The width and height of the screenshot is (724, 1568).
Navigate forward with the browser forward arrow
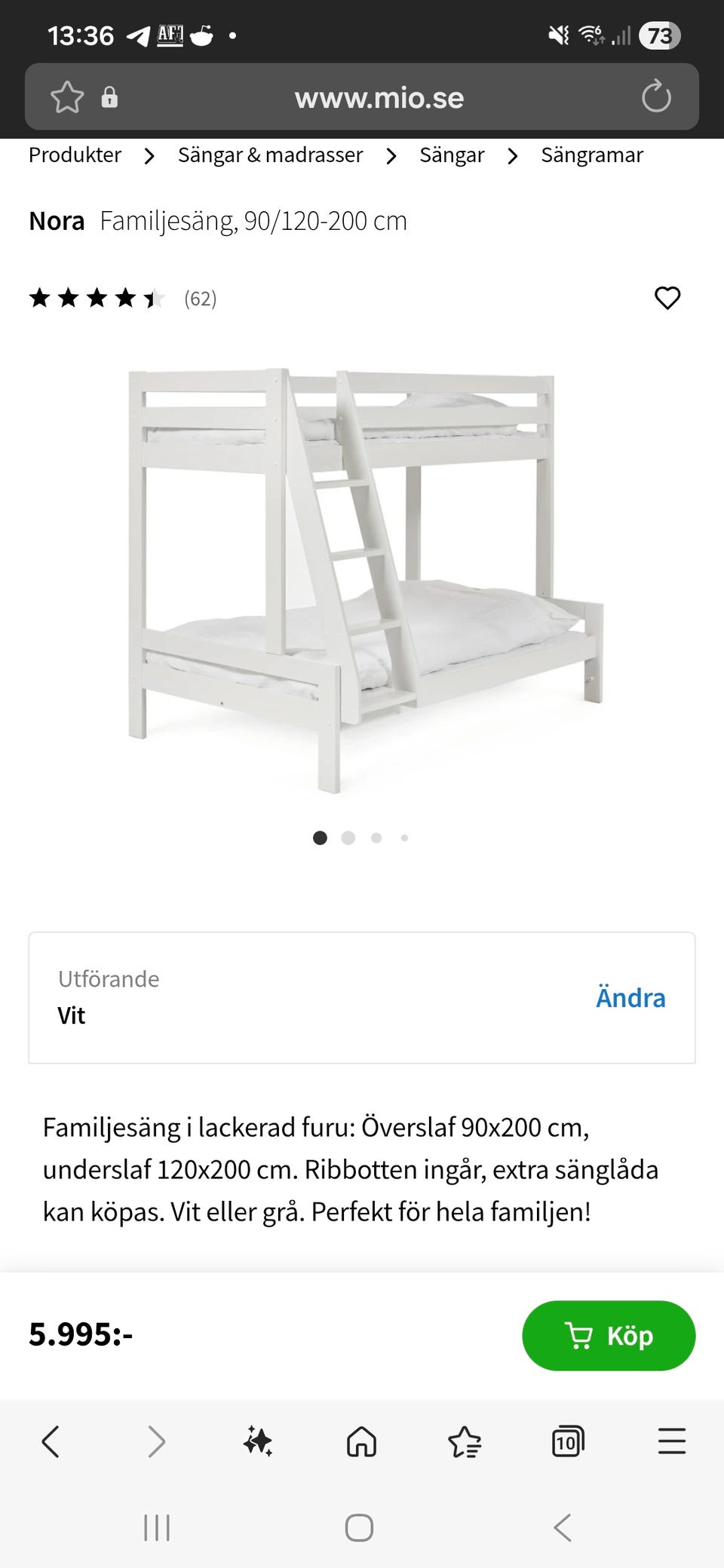[x=156, y=1441]
